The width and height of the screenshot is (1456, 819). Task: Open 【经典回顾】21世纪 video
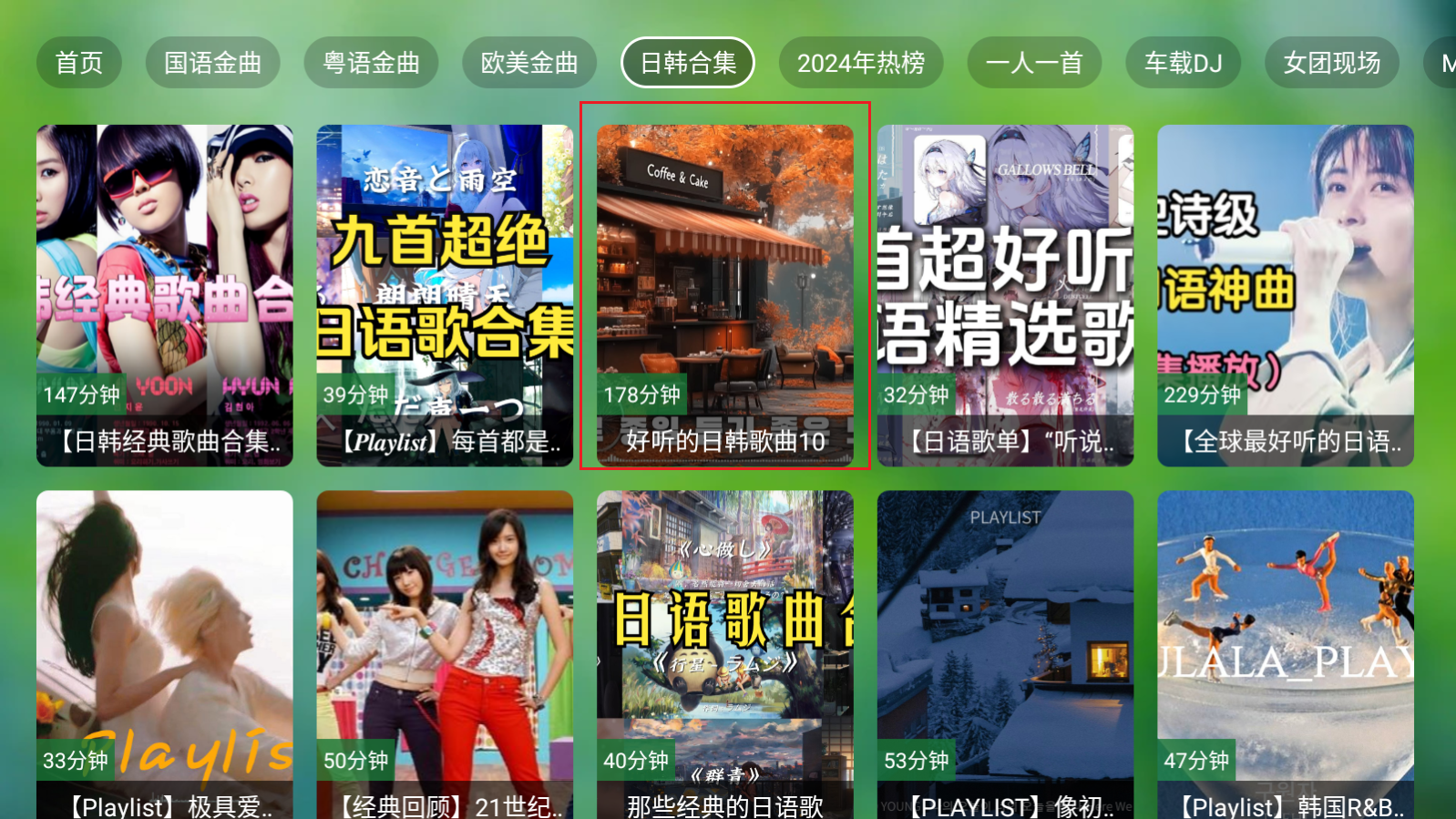click(445, 654)
